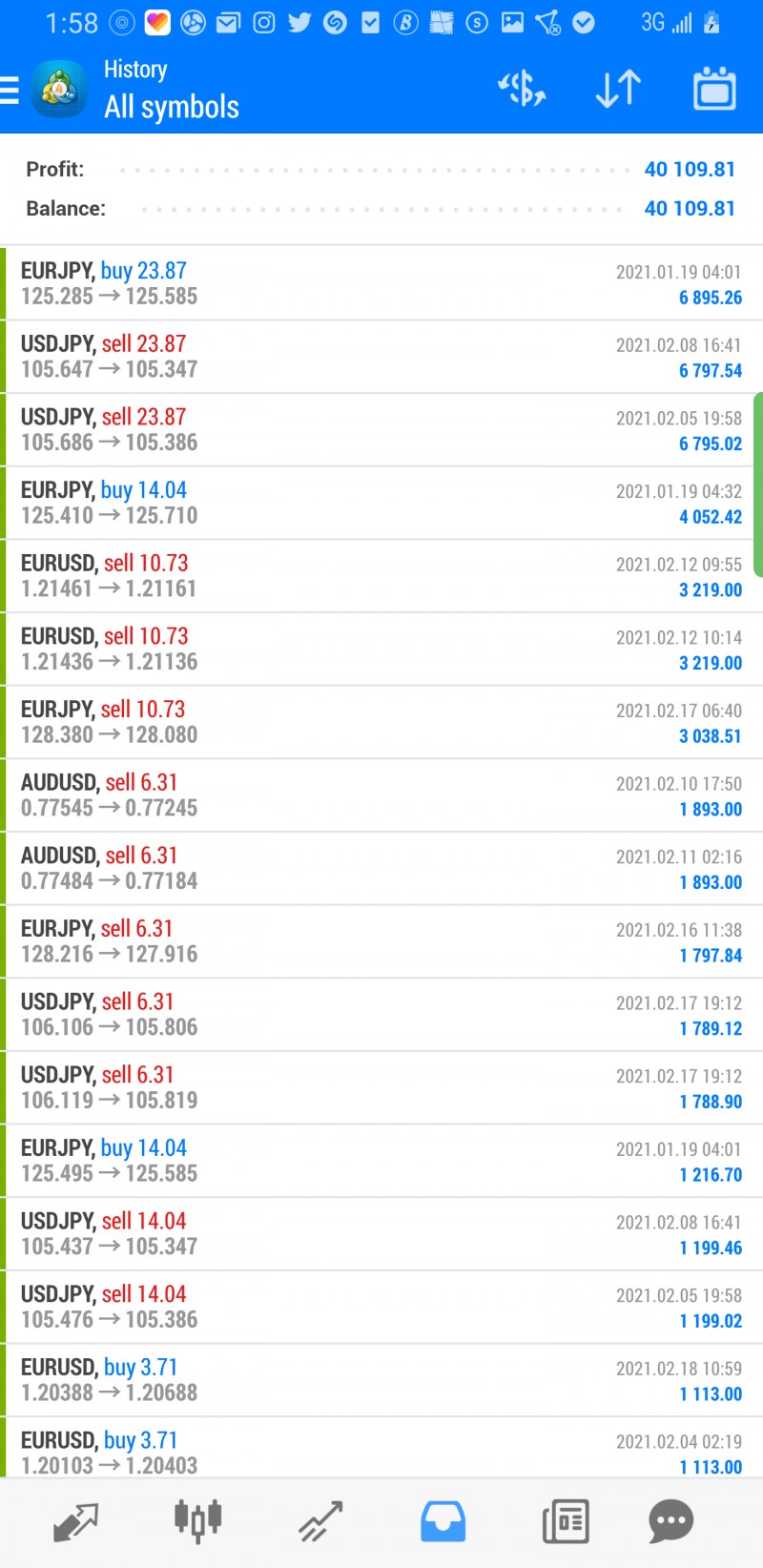
Task: View the USDJPY sell 23.87 trade details
Action: pyautogui.click(x=381, y=356)
